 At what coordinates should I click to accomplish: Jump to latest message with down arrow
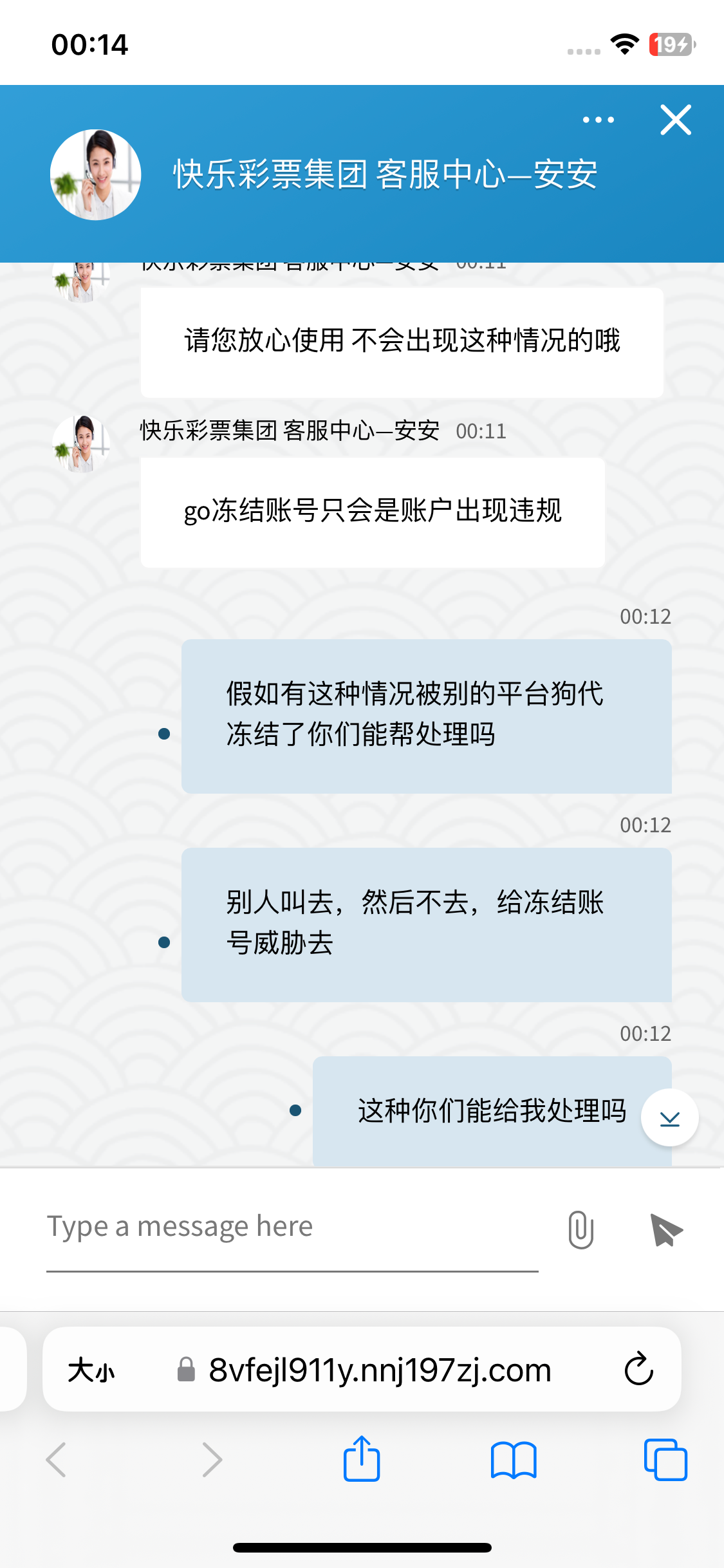(670, 1118)
